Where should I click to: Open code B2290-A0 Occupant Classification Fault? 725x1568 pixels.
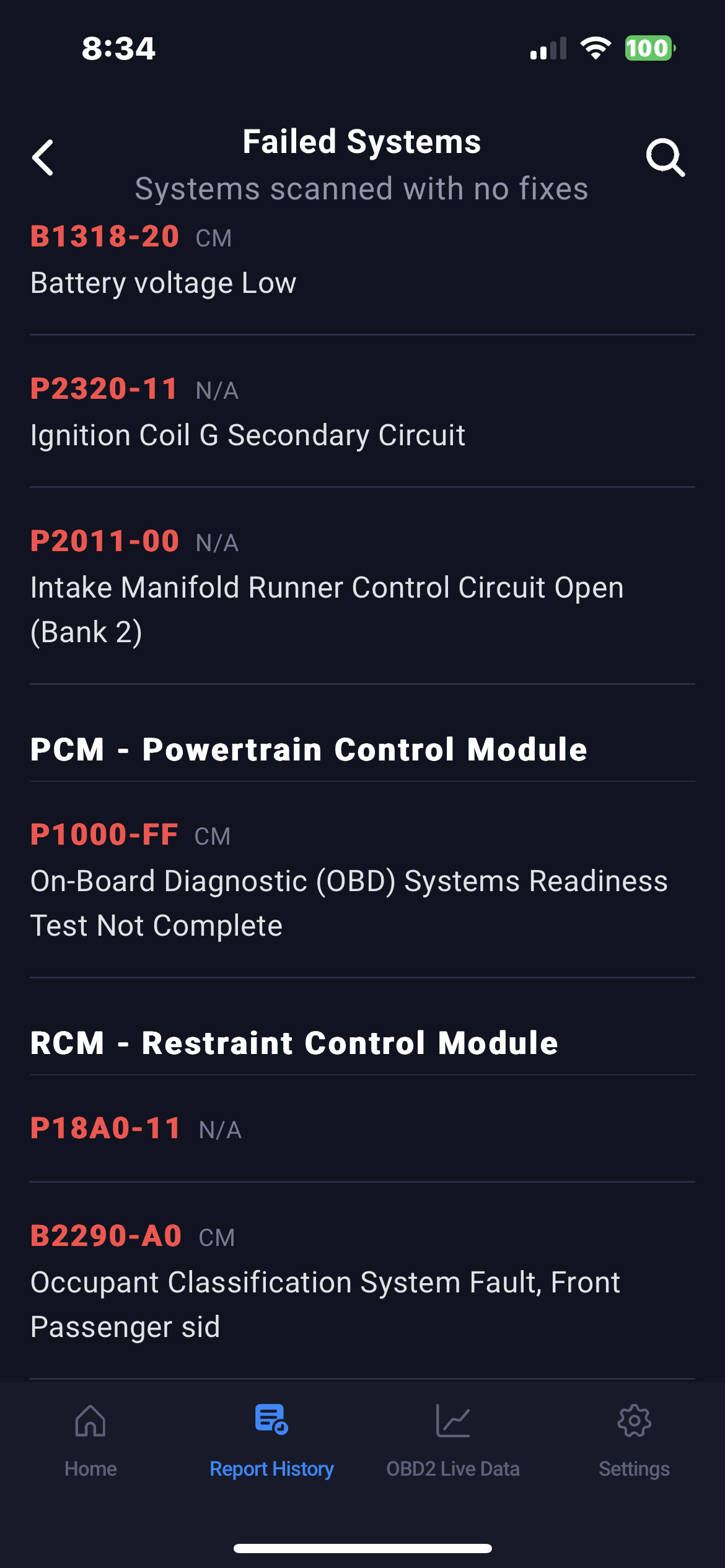[362, 1281]
